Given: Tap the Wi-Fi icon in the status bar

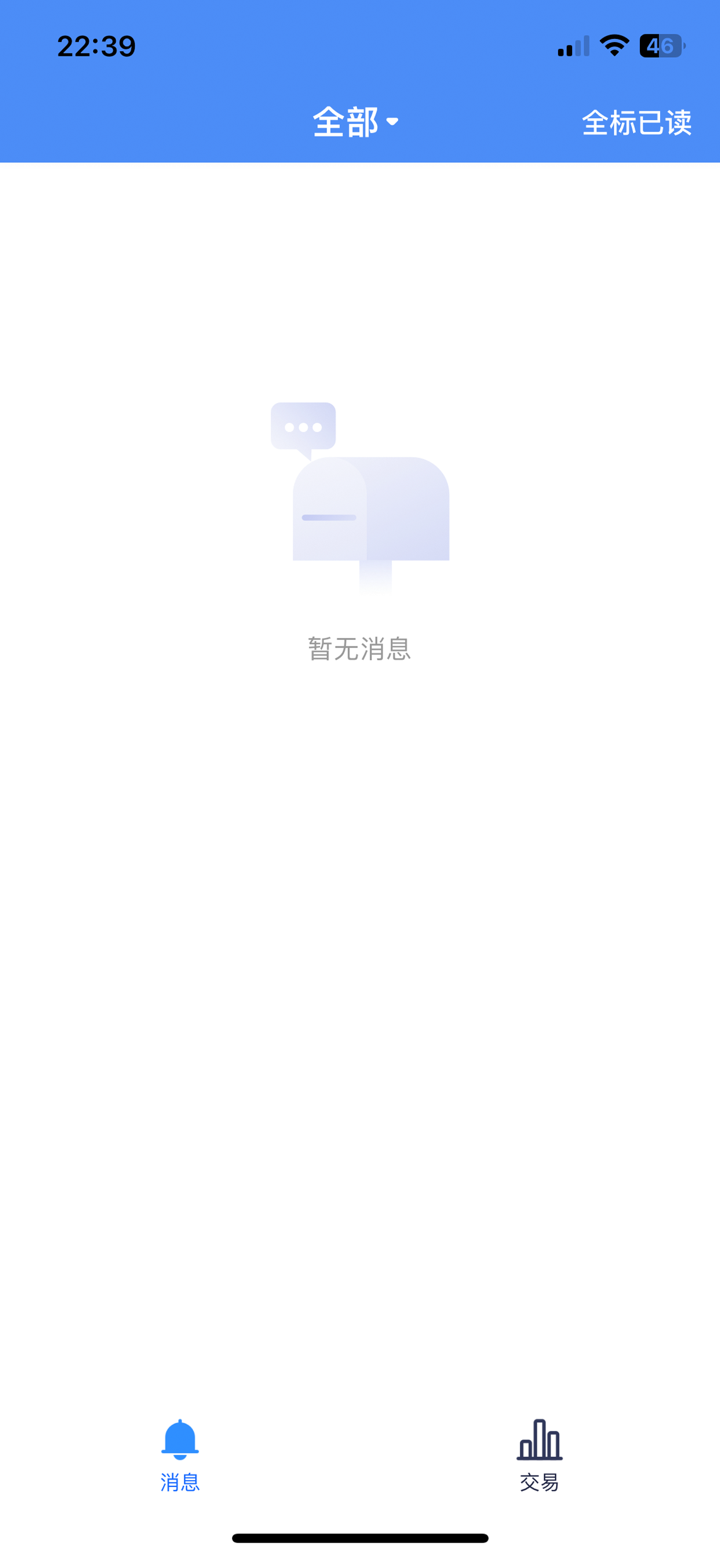Looking at the screenshot, I should click(613, 45).
